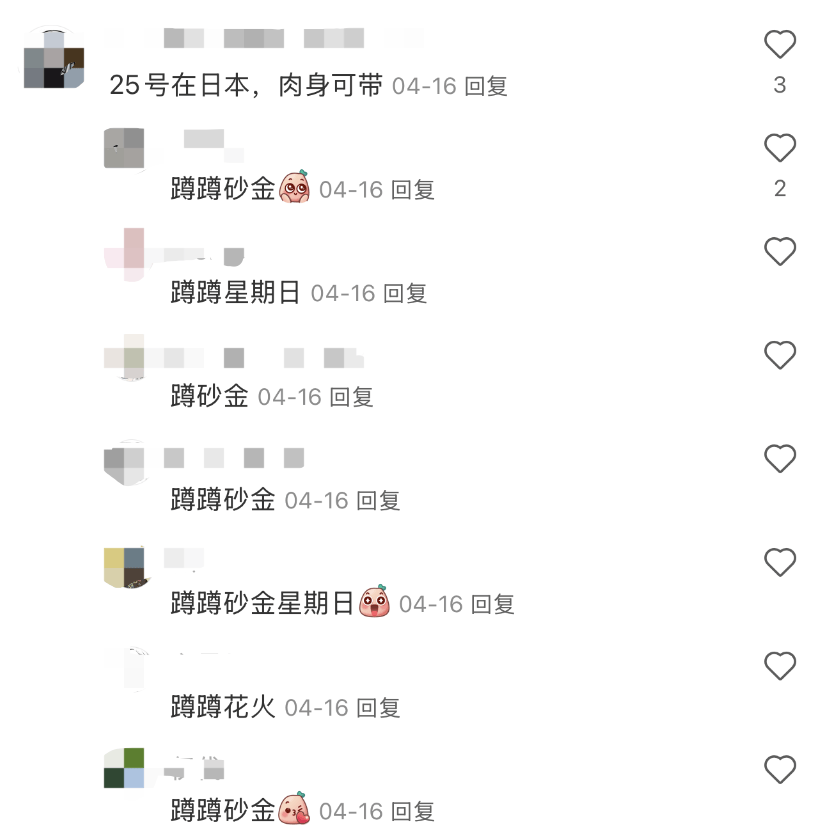
Task: Open the avatar beside the "蹲蹲砂金星期日" reply
Action: (x=124, y=567)
